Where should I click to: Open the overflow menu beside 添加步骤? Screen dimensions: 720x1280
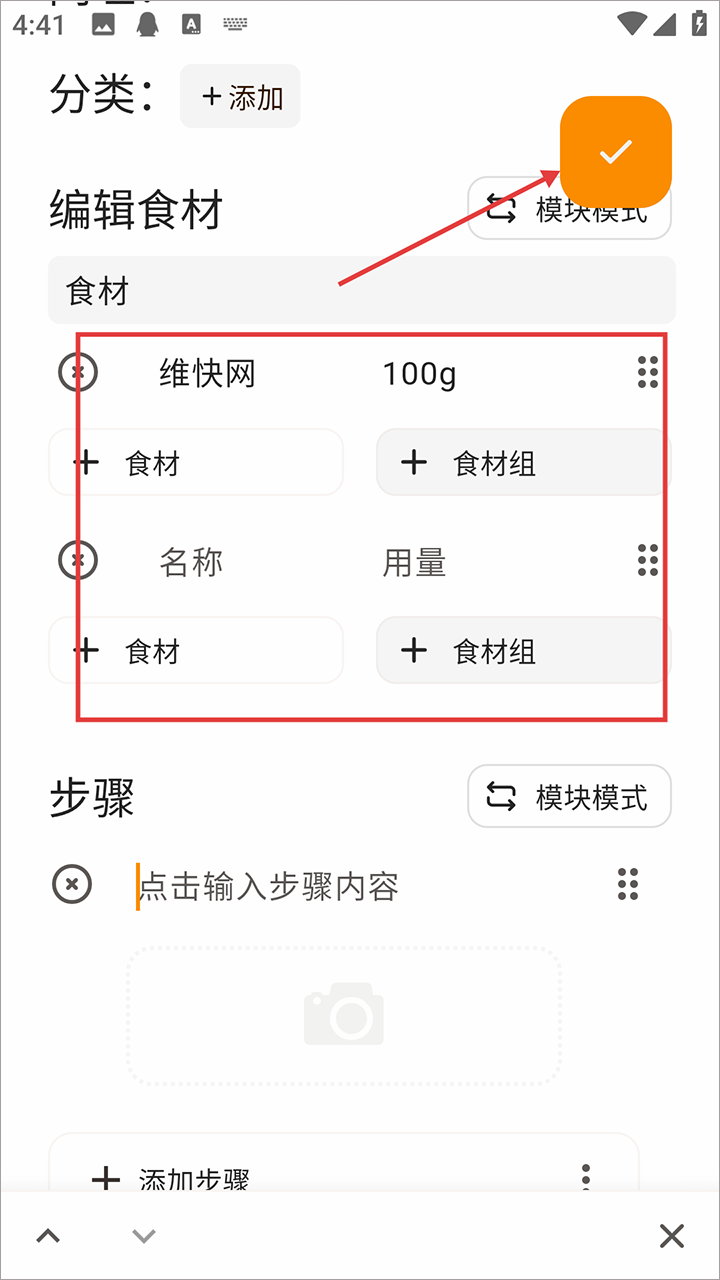click(586, 1176)
